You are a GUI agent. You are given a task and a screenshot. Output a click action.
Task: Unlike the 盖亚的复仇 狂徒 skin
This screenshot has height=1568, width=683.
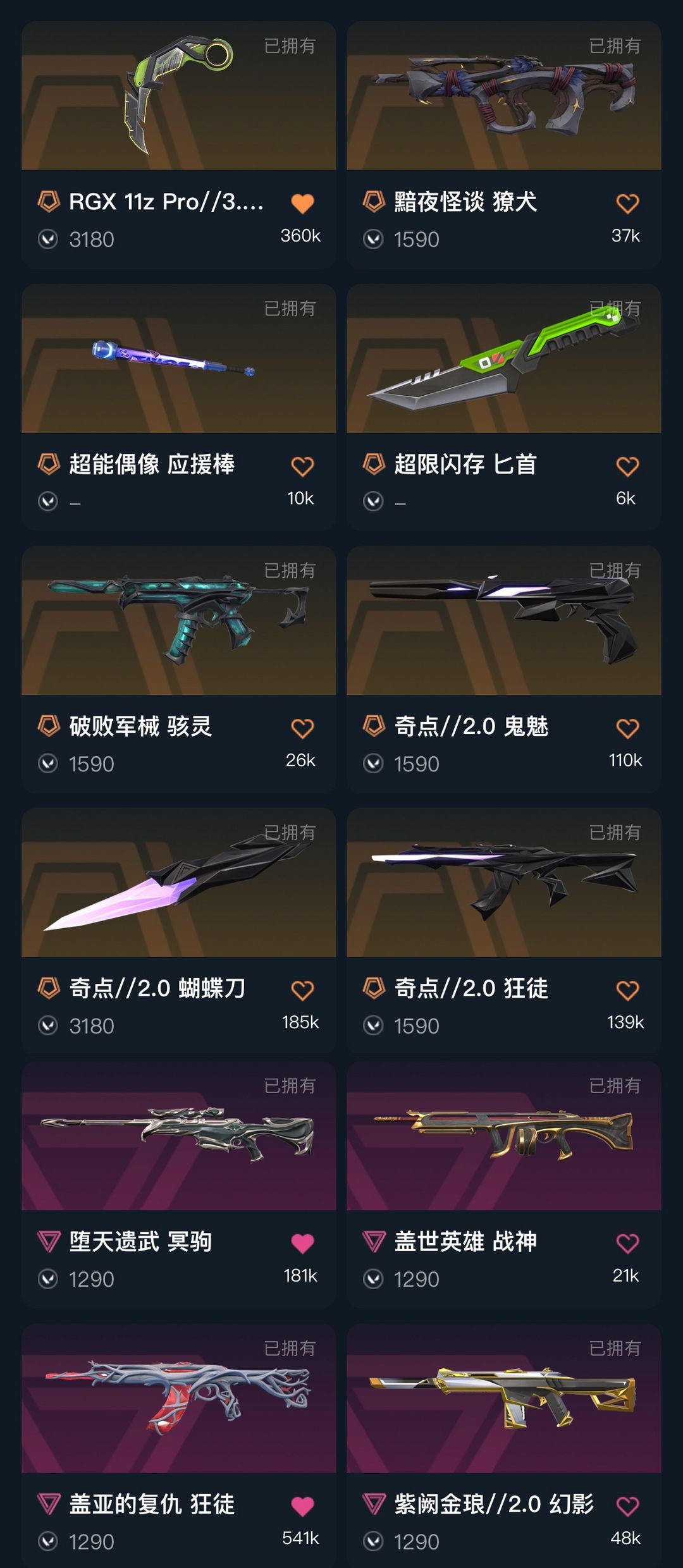pyautogui.click(x=302, y=1506)
